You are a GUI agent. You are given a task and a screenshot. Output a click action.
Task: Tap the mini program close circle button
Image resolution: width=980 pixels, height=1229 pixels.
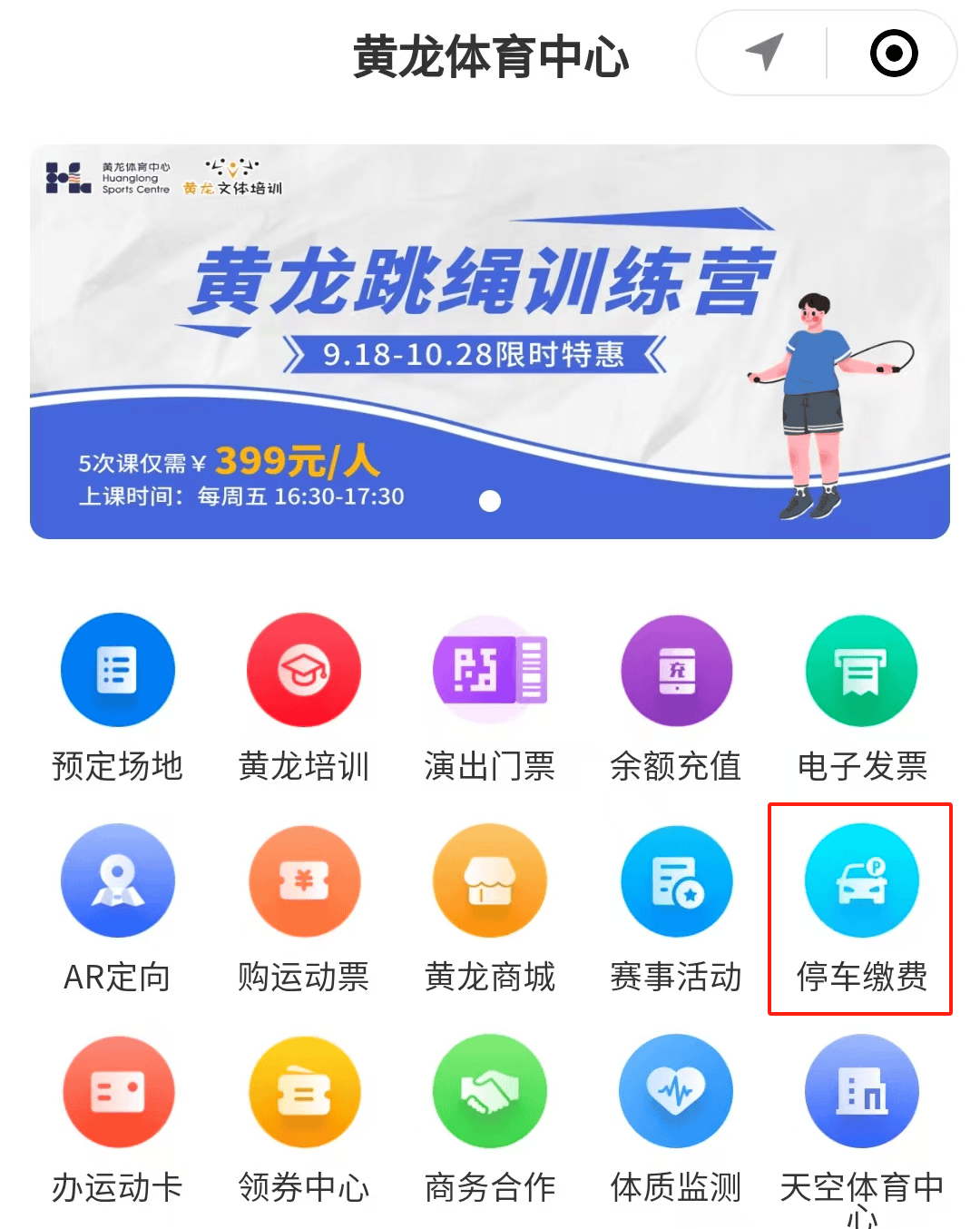[893, 53]
